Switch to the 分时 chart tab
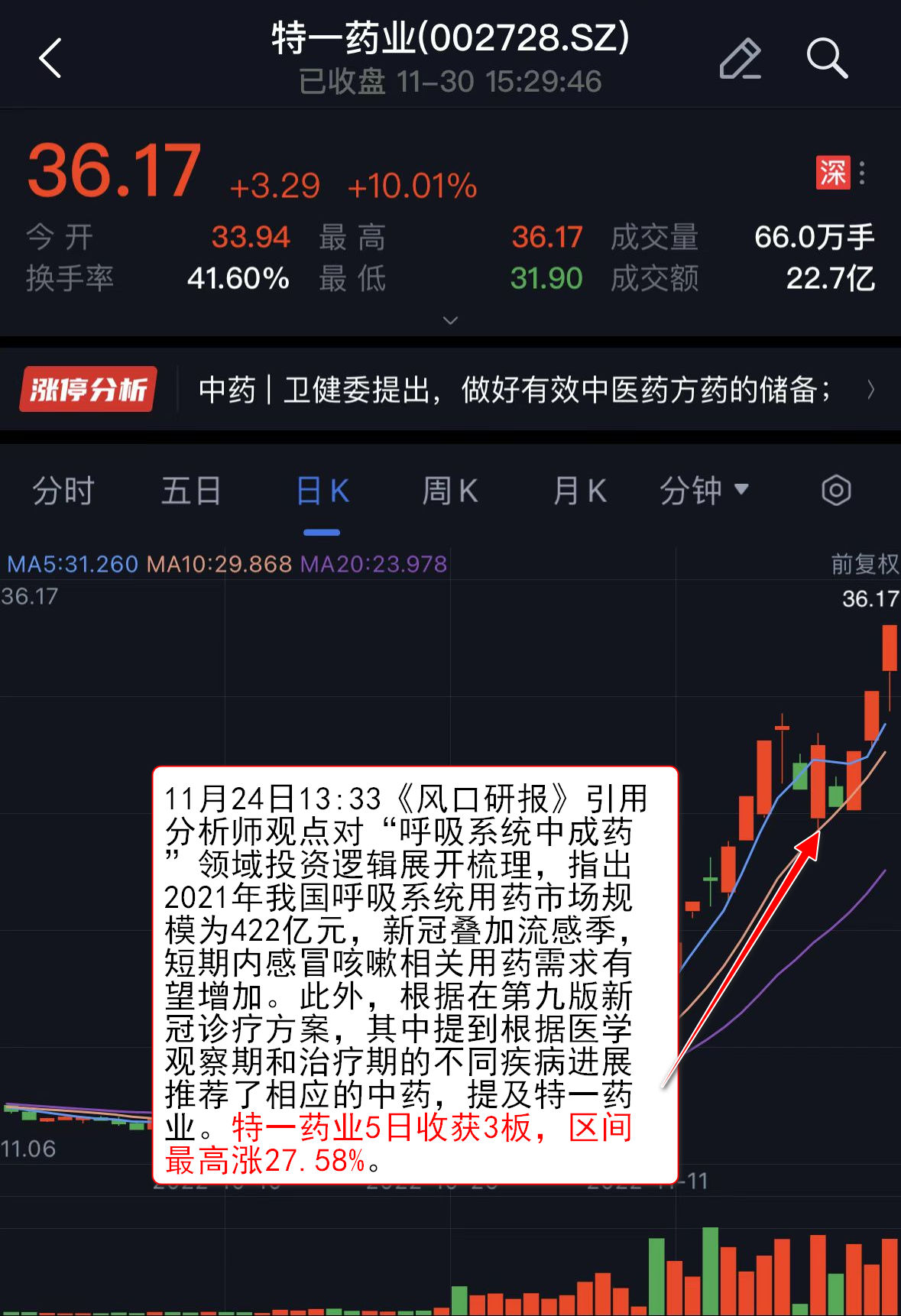Screen dimensions: 901x1316 click(x=63, y=491)
